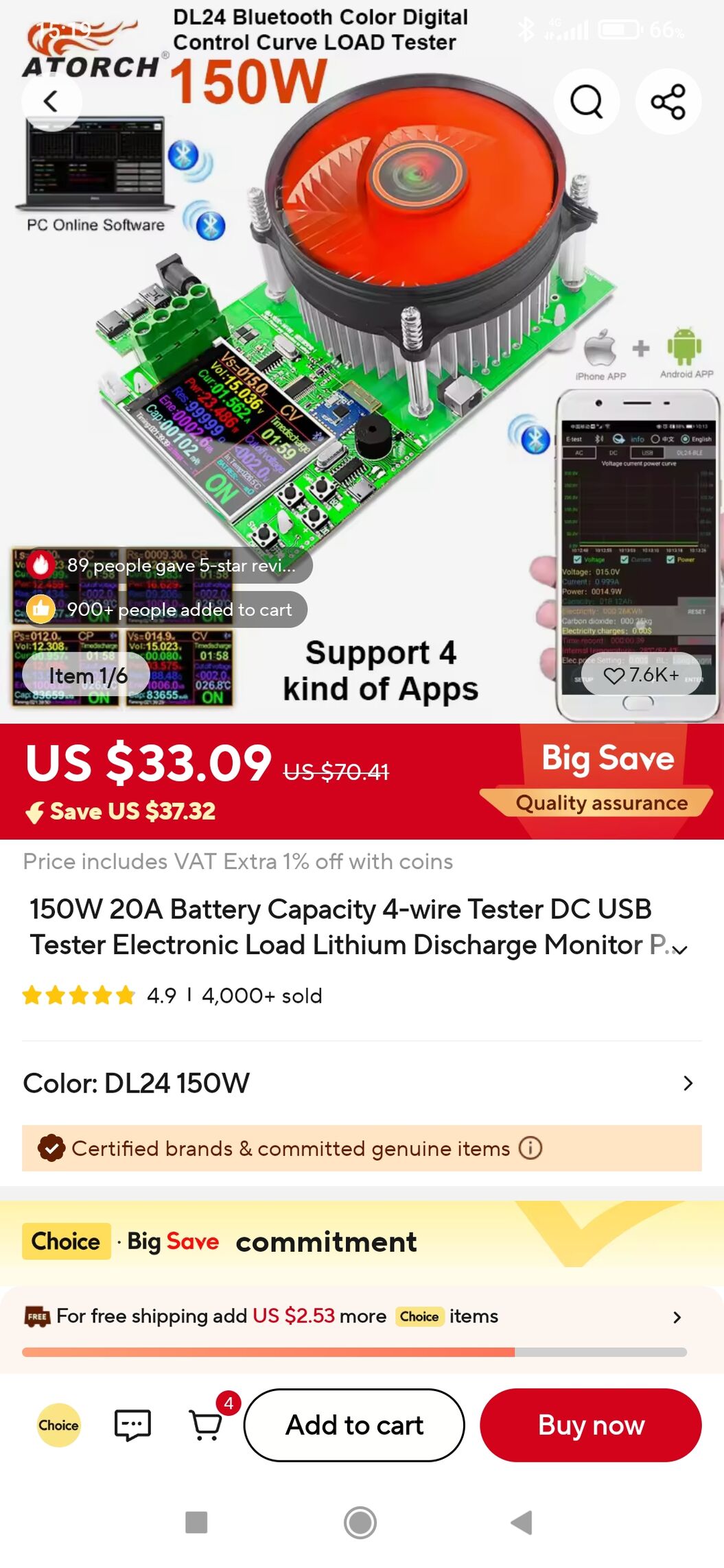Expand the full product title
The image size is (724, 1568).
679,949
